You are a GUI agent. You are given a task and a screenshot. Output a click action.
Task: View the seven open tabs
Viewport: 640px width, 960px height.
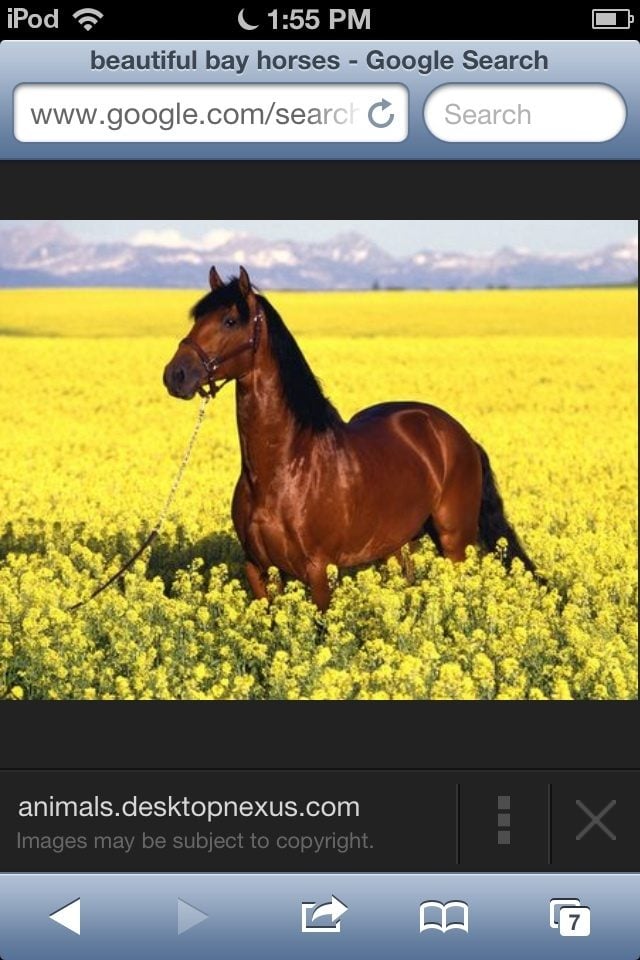point(570,916)
